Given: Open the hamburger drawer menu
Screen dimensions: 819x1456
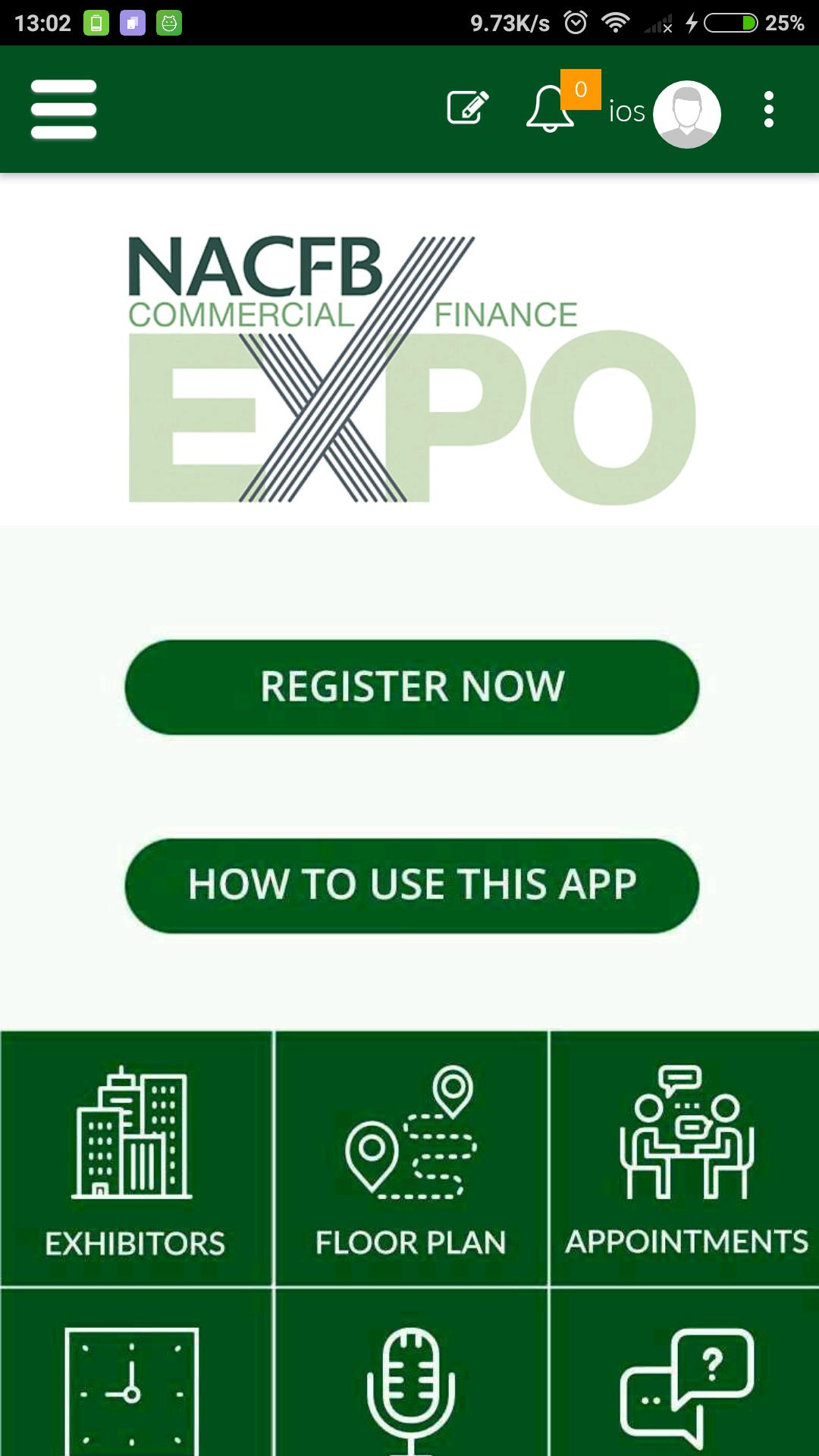Looking at the screenshot, I should (64, 109).
